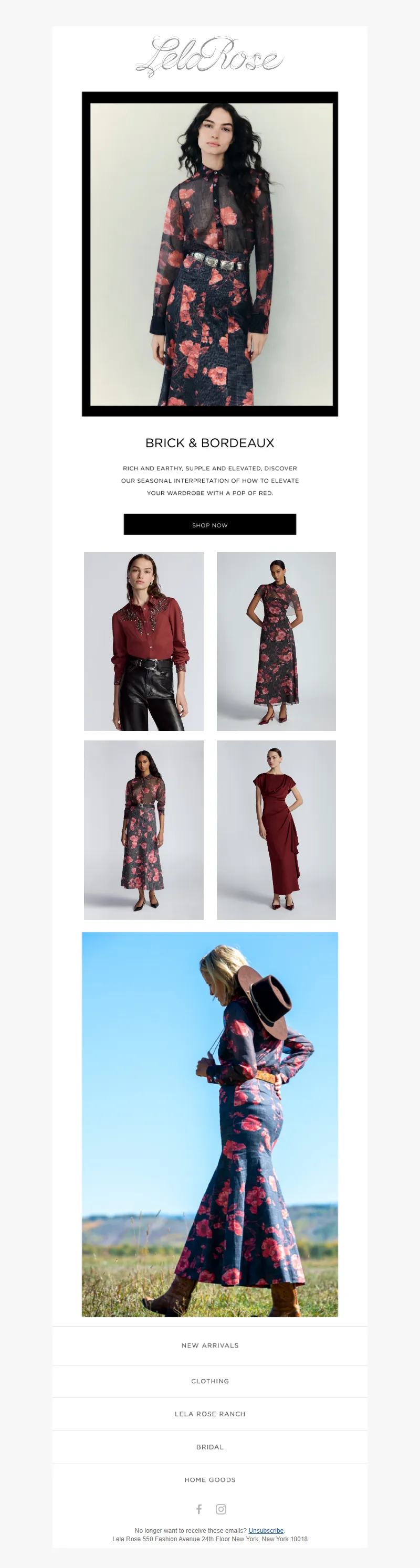This screenshot has width=420, height=1568.
Task: Open the outdoor cowboy hat photo
Action: [x=209, y=1124]
